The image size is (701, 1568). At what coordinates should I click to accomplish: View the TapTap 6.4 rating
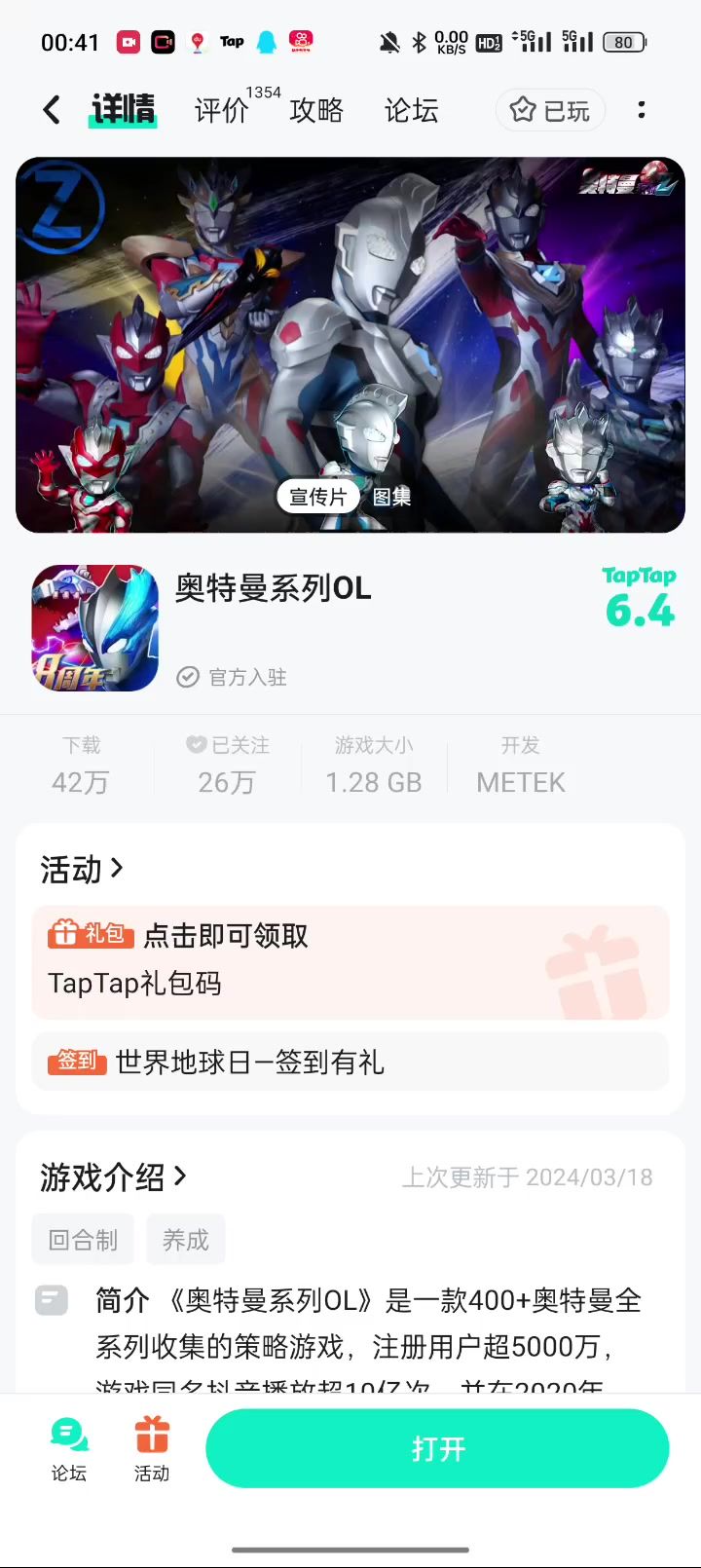pos(639,598)
